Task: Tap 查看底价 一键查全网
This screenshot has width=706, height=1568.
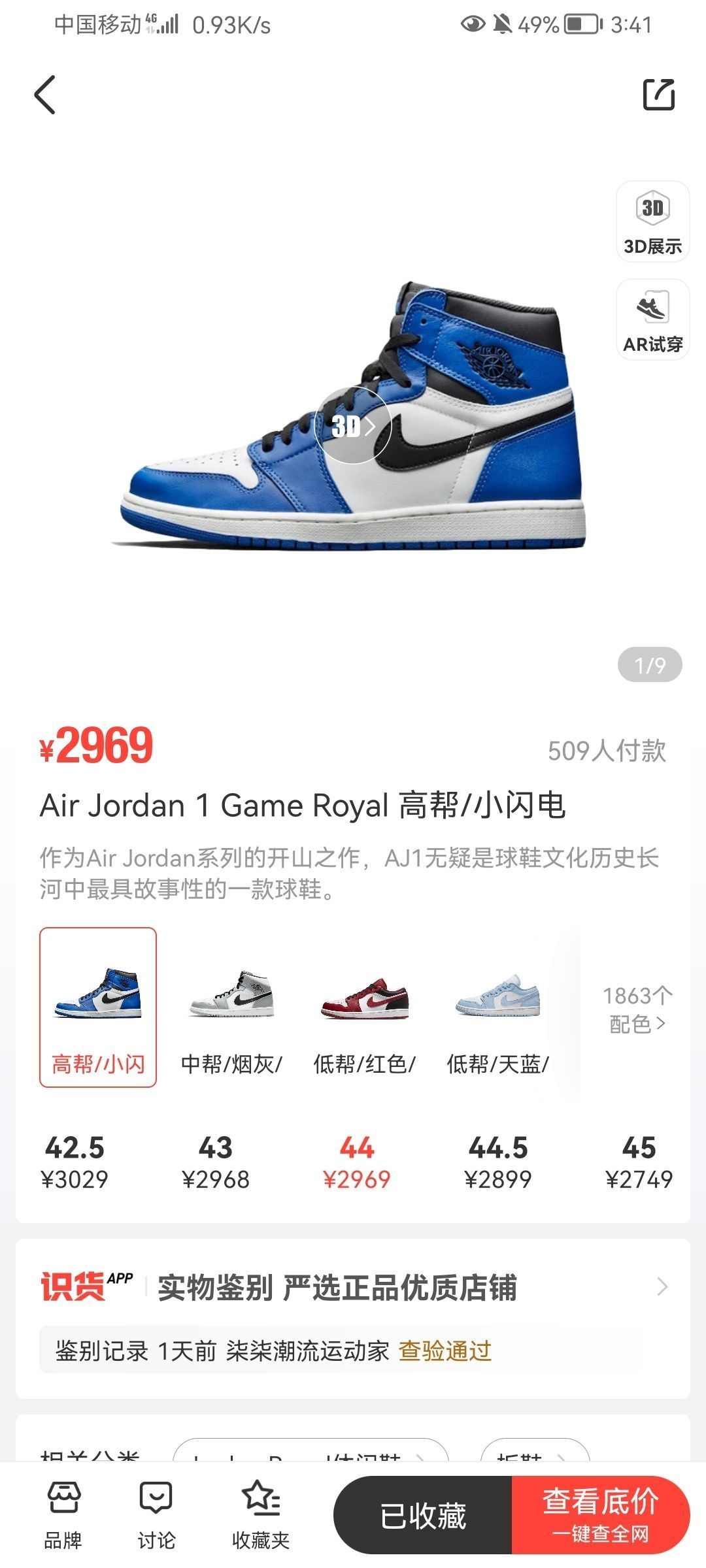Action: point(600,1516)
